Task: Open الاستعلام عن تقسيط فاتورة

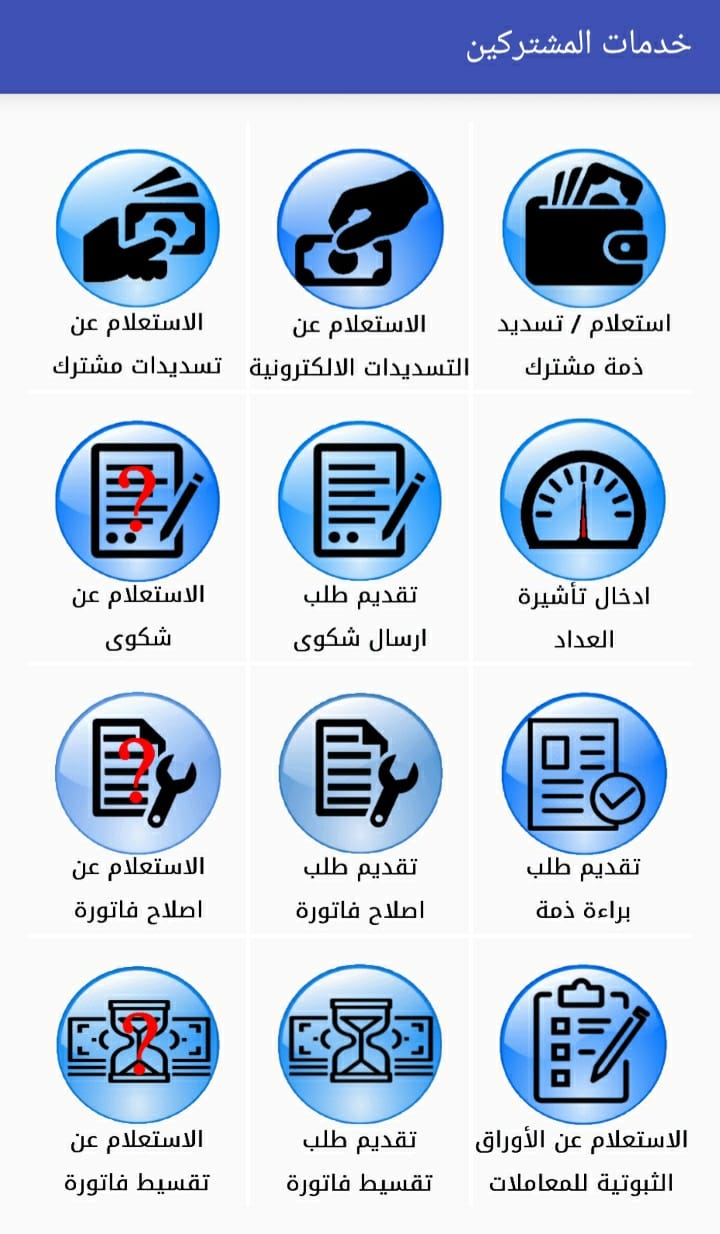Action: point(137,1072)
